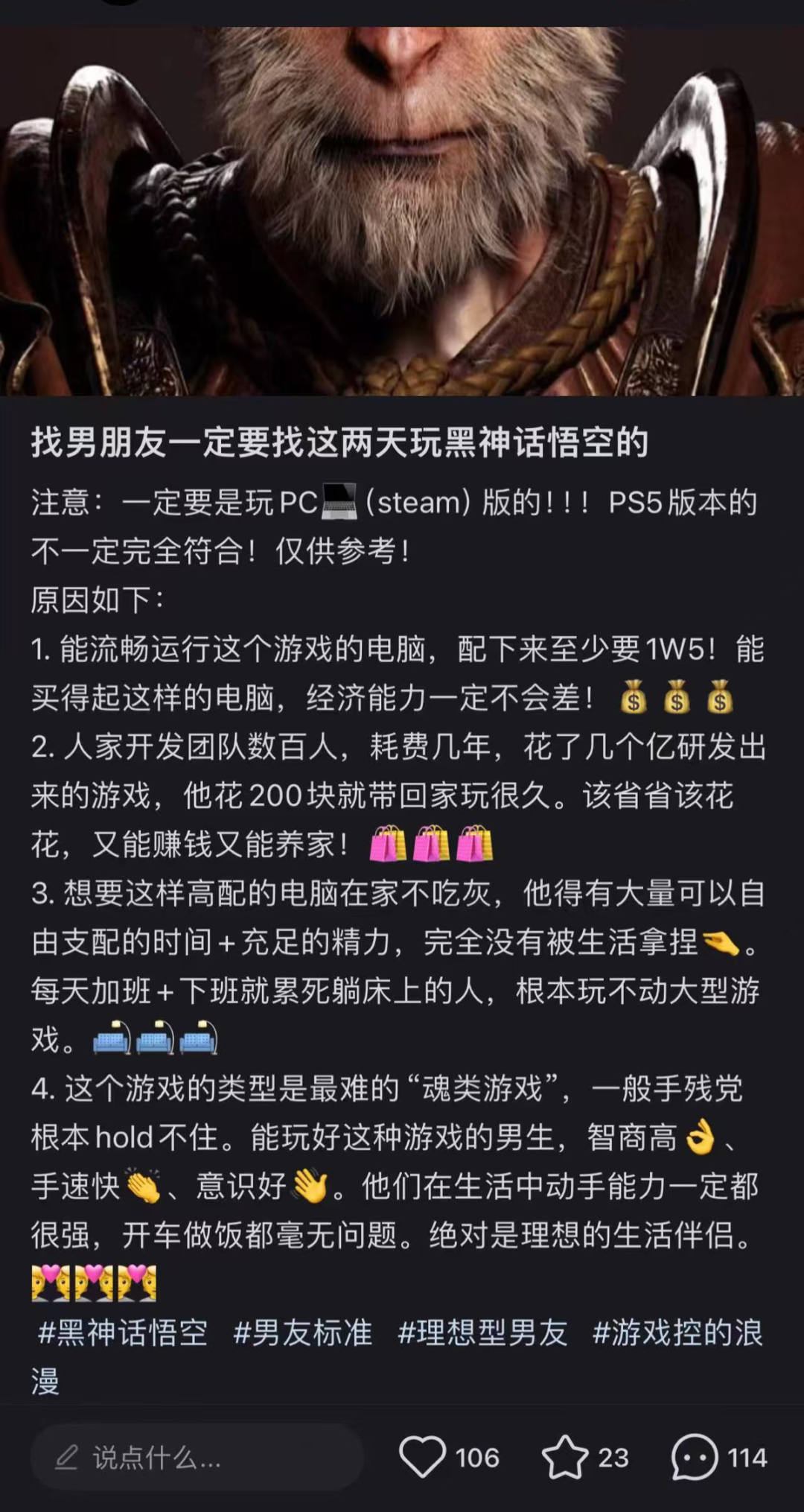Like this post with the heart icon
Screen dimensions: 804x1512
422,1457
